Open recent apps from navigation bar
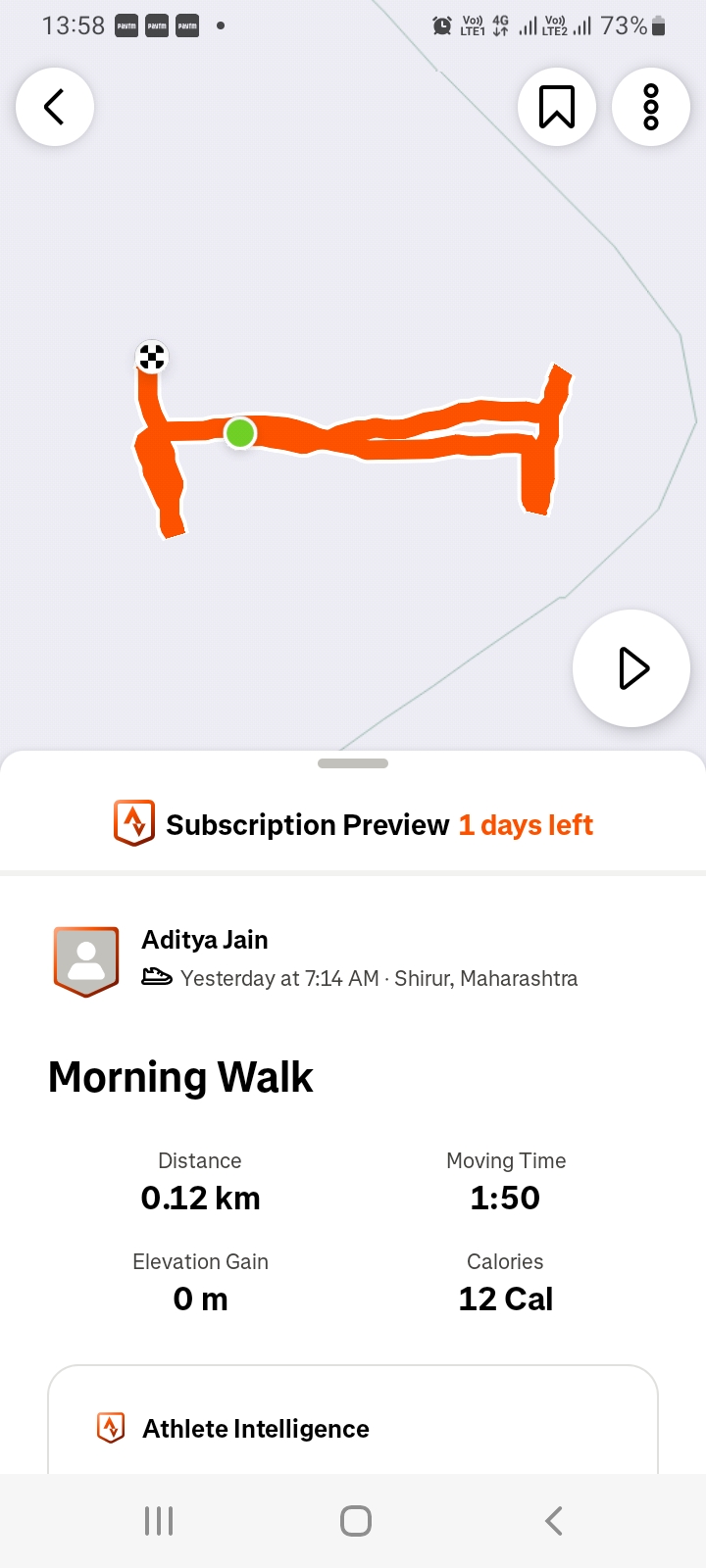The height and width of the screenshot is (1568, 706). click(x=159, y=1521)
